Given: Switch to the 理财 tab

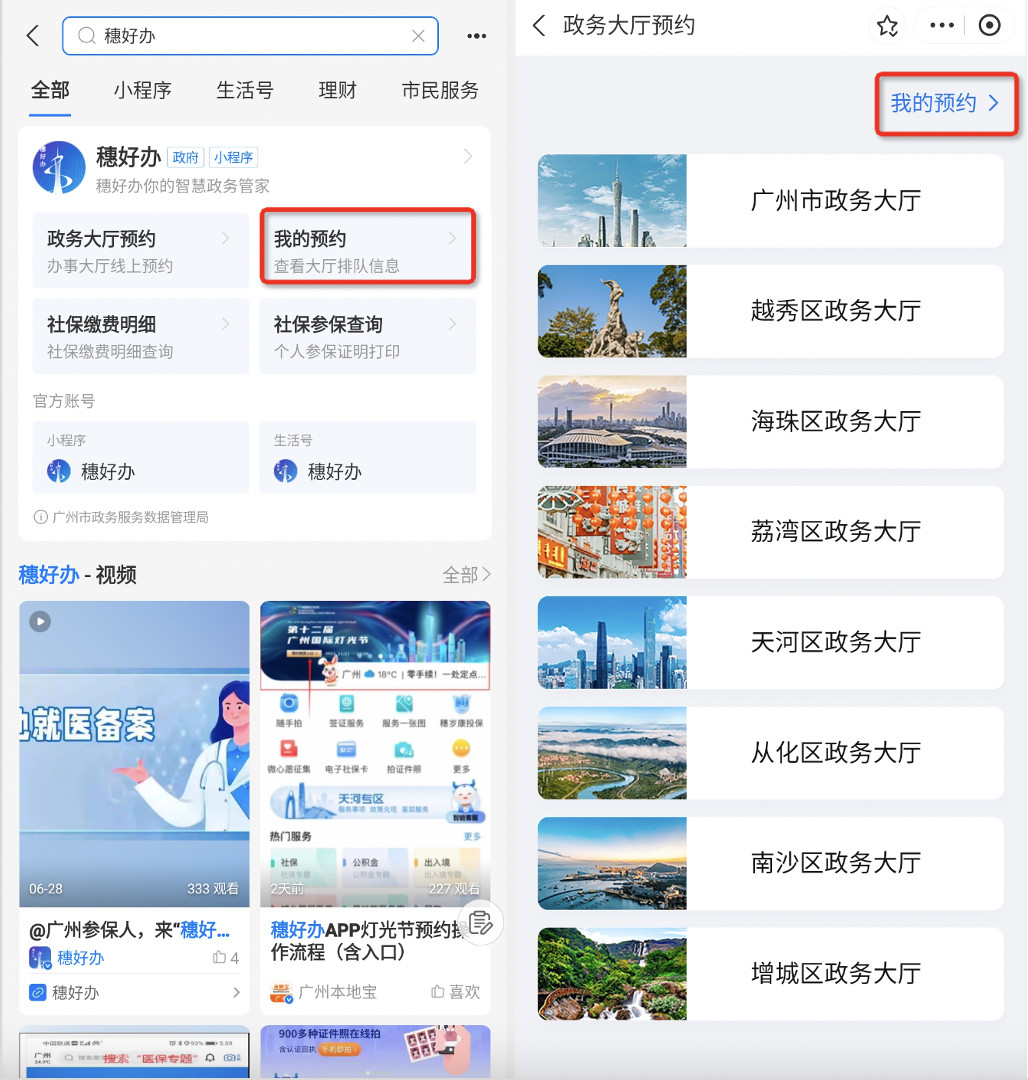Looking at the screenshot, I should [338, 90].
